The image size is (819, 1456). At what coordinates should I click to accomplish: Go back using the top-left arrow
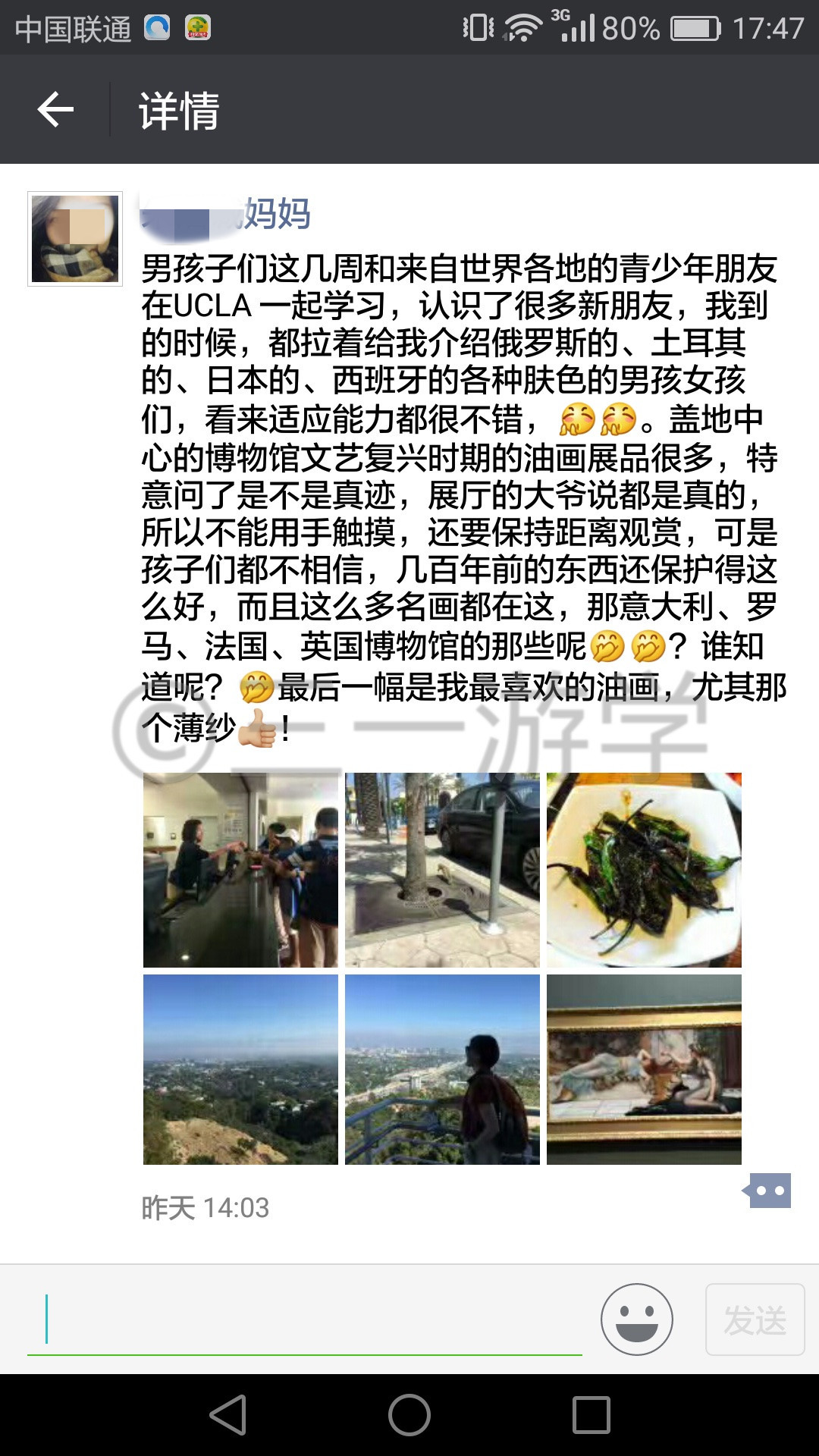tap(55, 110)
